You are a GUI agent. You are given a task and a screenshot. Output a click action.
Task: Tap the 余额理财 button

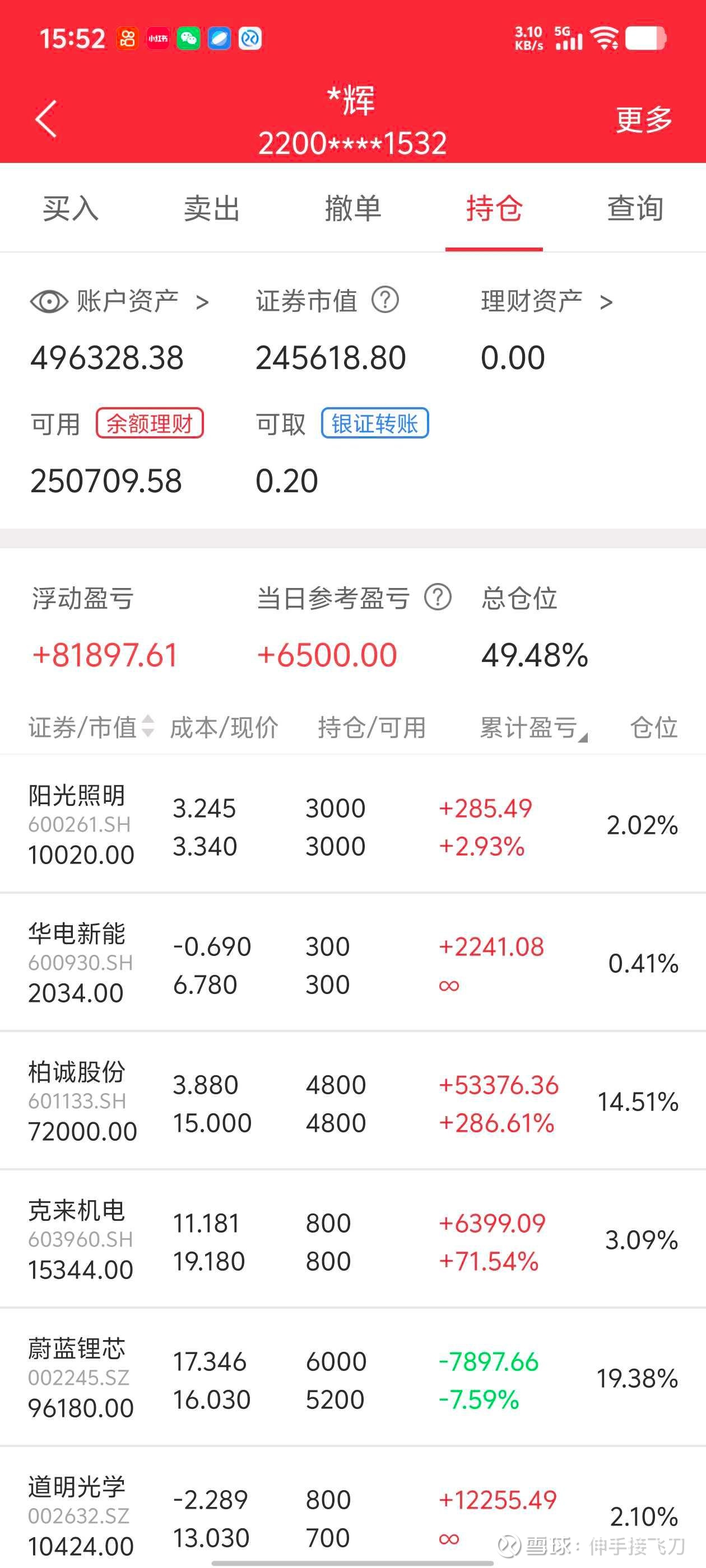(149, 424)
